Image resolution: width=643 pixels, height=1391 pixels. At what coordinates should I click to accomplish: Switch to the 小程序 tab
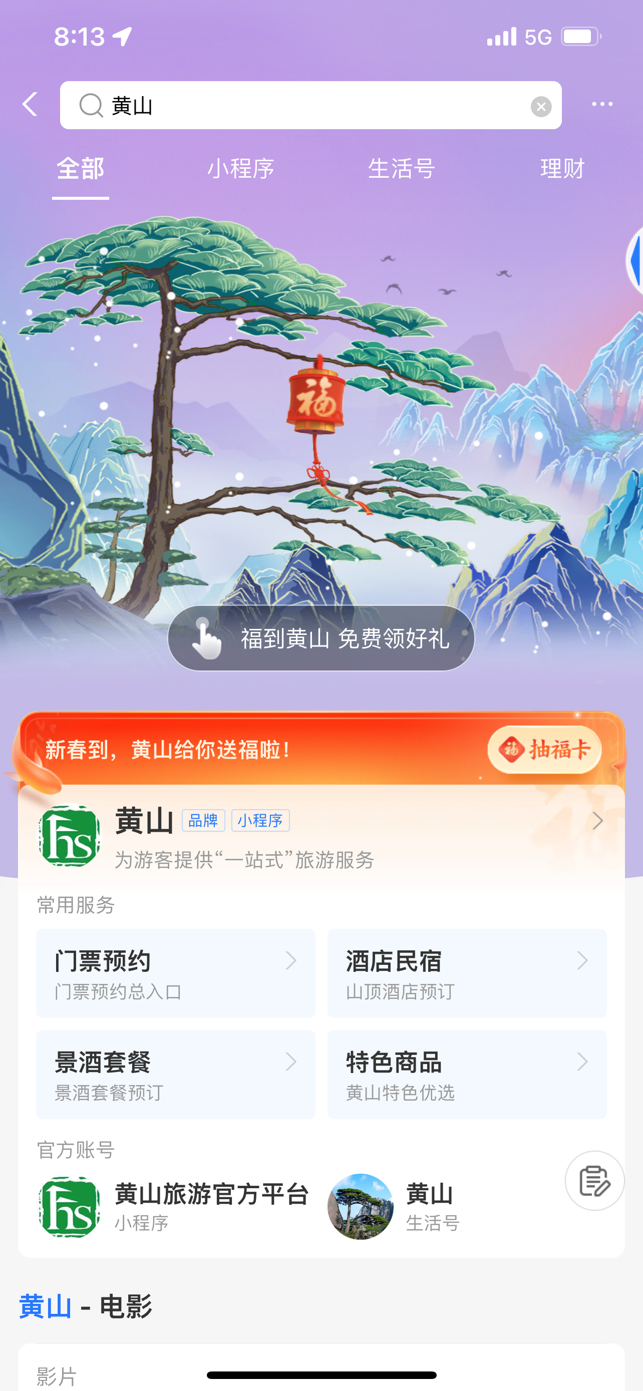pyautogui.click(x=241, y=169)
